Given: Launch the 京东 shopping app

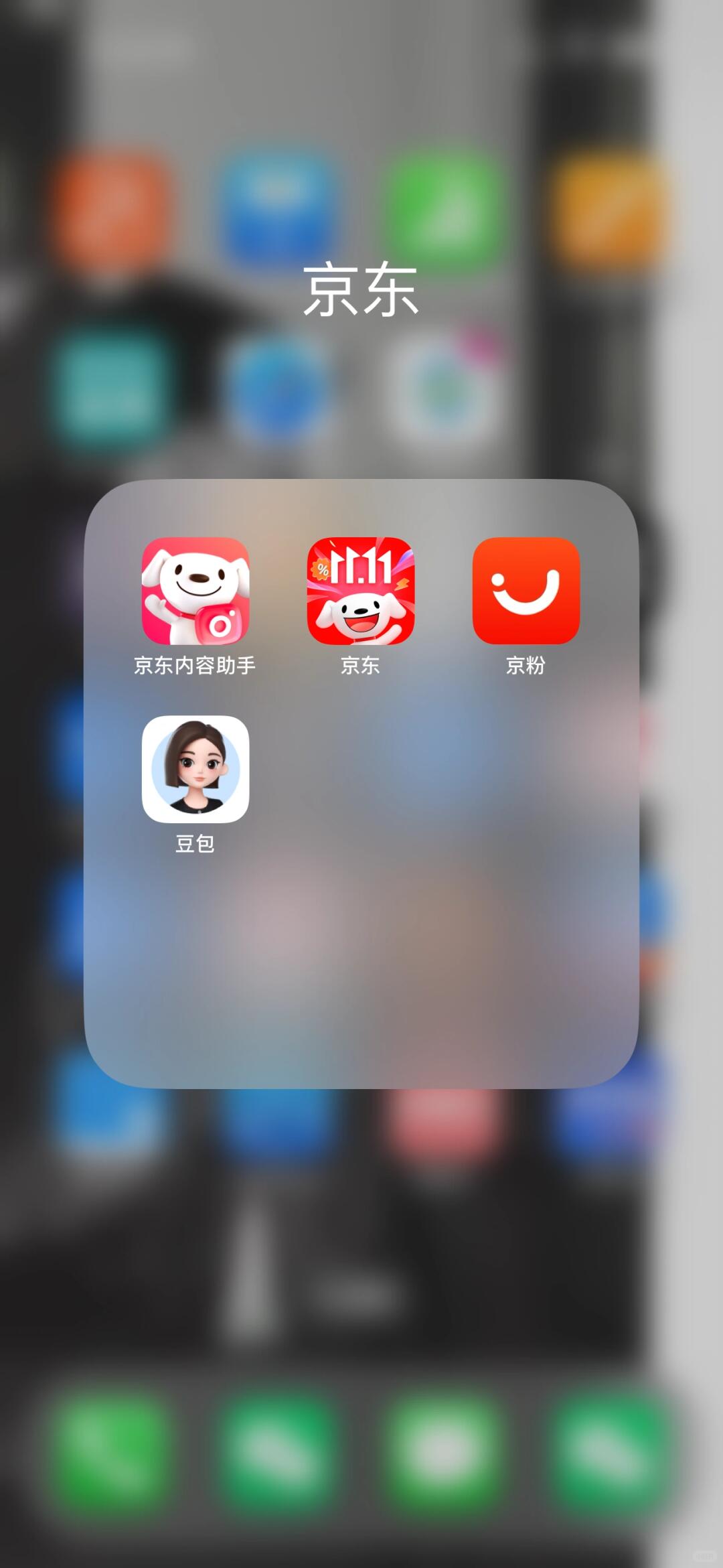Looking at the screenshot, I should (360, 591).
